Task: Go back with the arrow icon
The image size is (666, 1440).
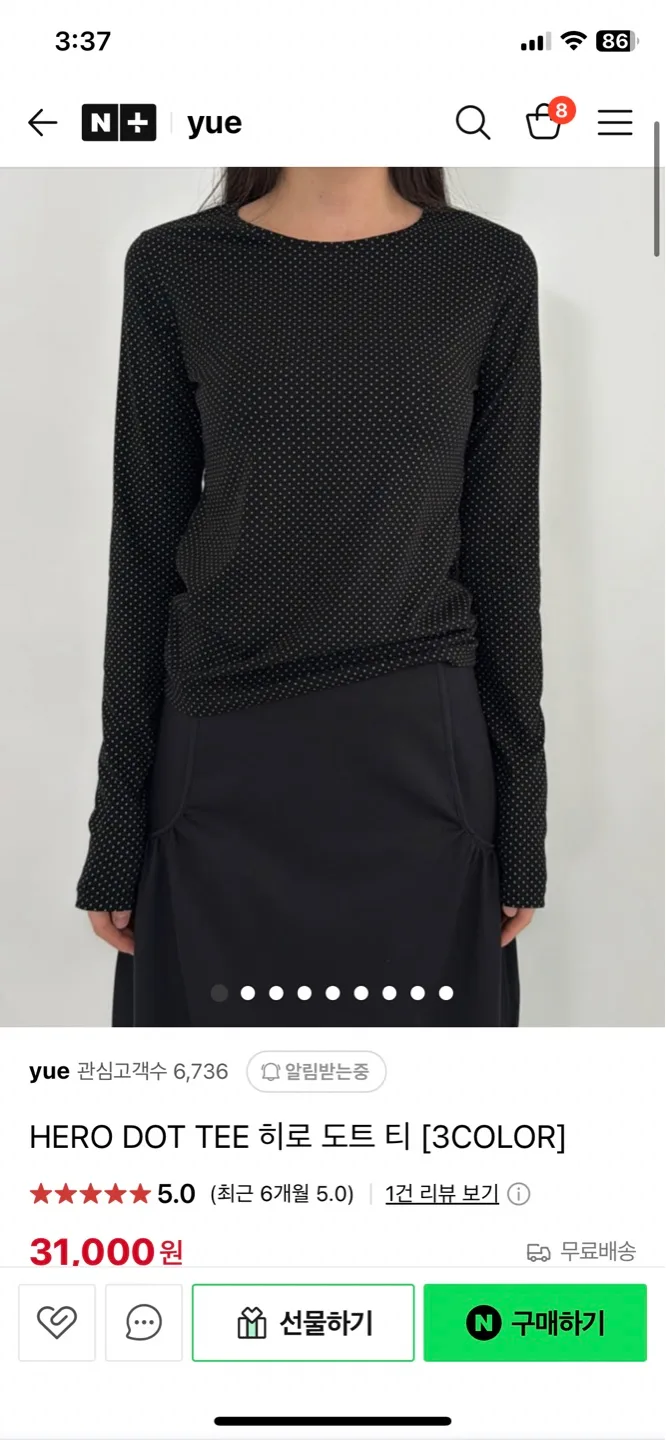Action: [43, 123]
